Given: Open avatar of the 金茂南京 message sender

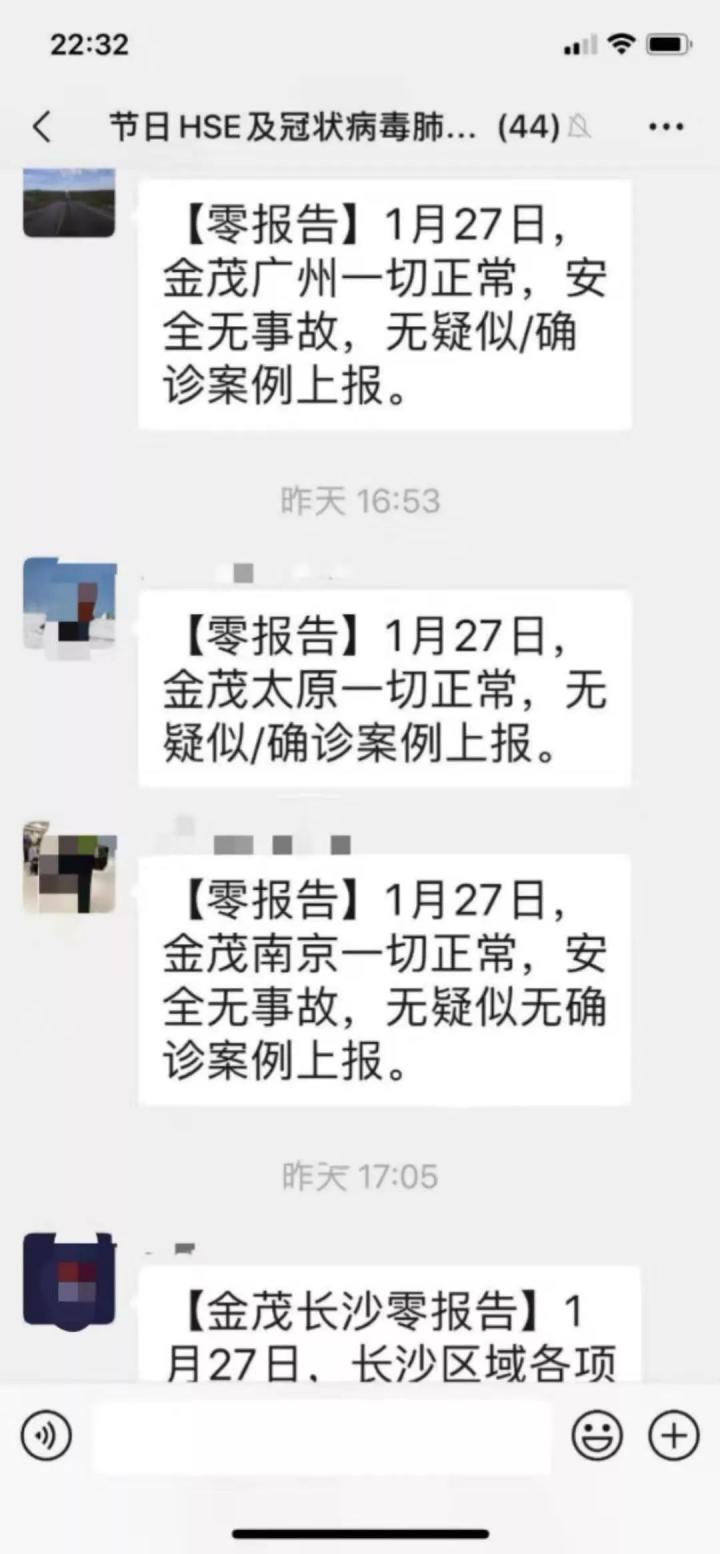Looking at the screenshot, I should point(69,867).
